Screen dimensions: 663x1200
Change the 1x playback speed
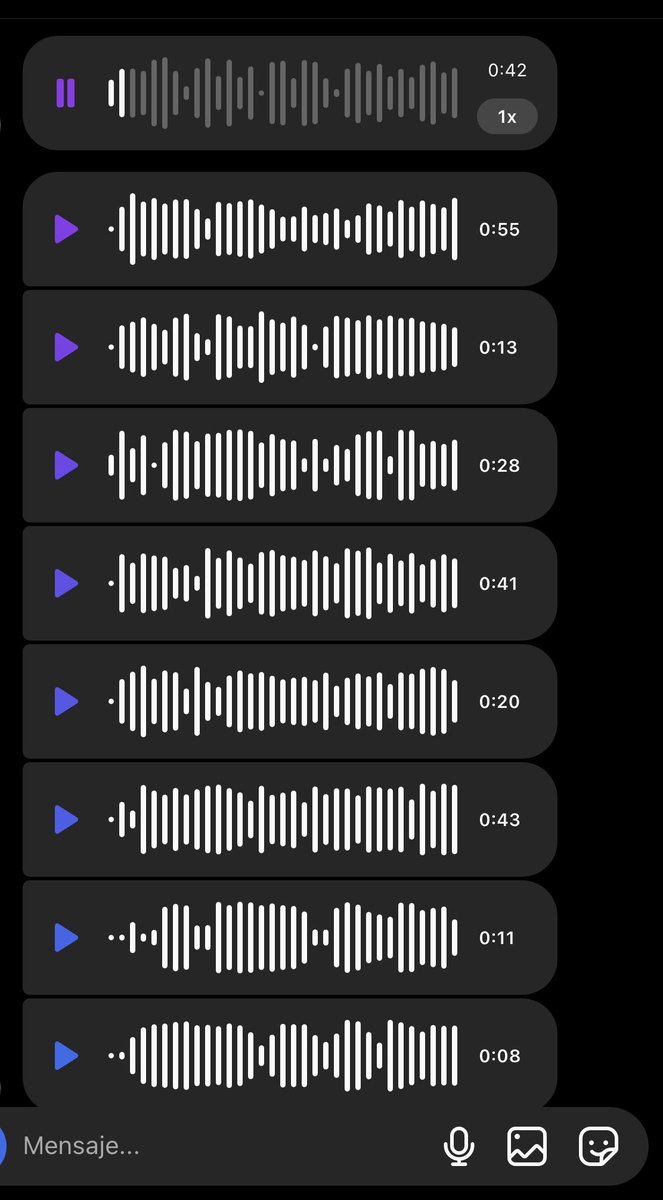click(x=507, y=117)
